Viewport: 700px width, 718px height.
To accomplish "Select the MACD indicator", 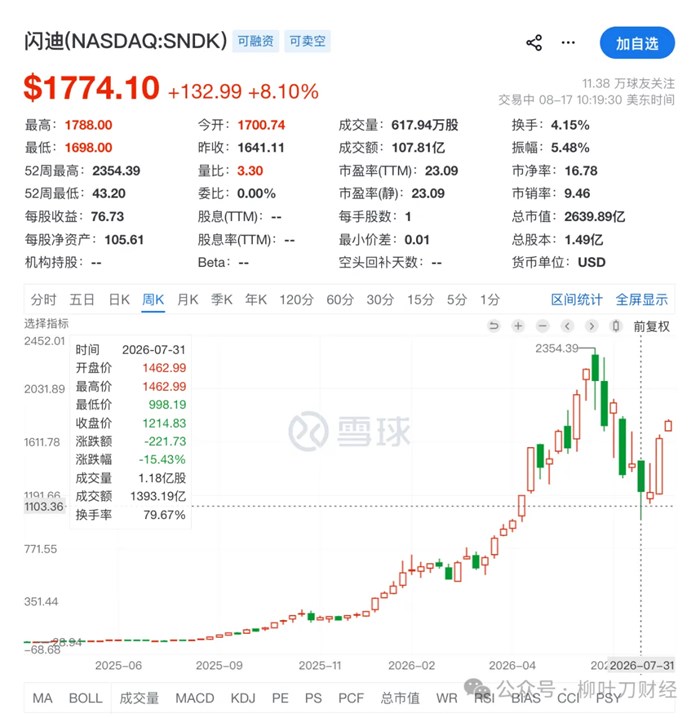I will coord(195,698).
